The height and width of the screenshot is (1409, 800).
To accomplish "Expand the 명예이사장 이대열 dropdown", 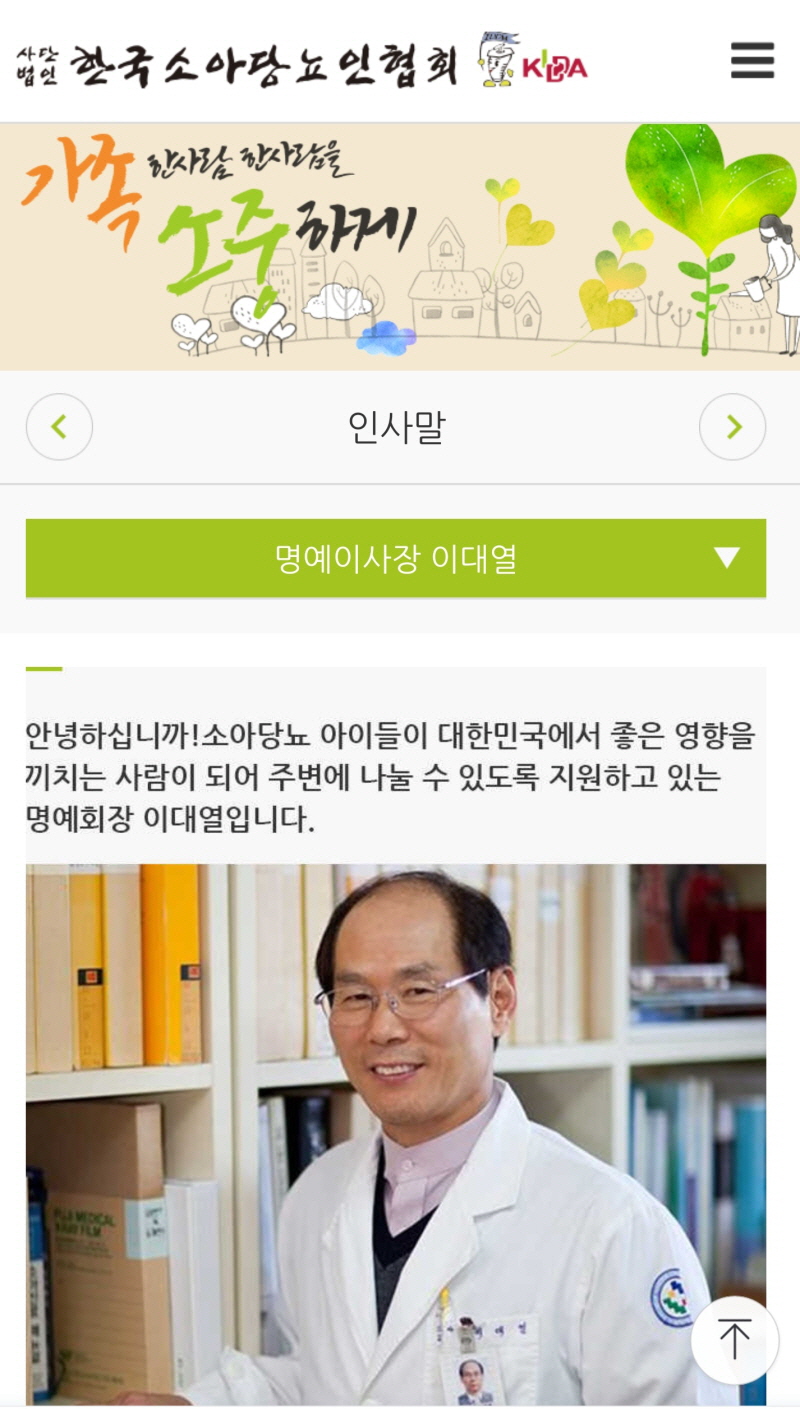I will pyautogui.click(x=396, y=558).
